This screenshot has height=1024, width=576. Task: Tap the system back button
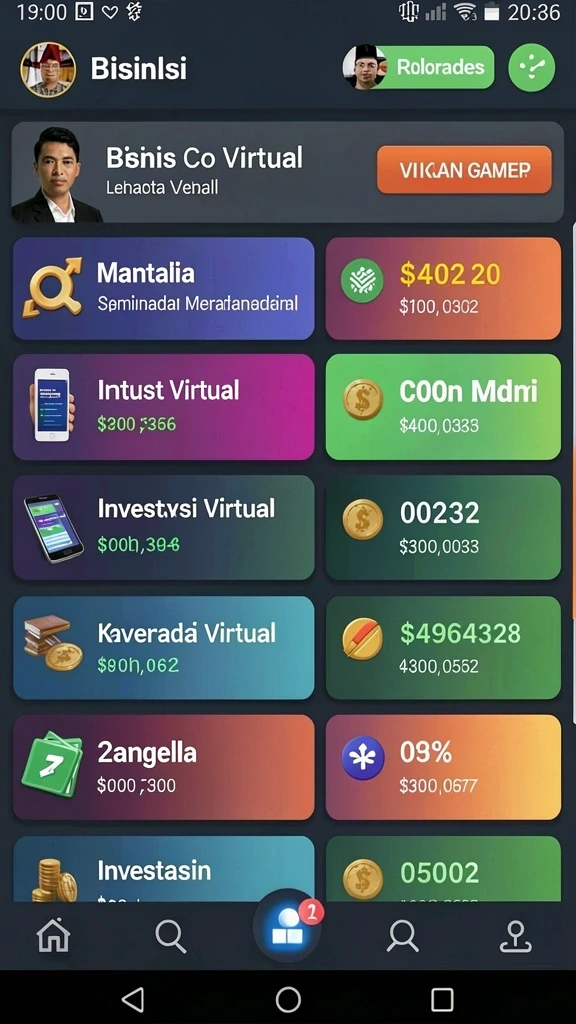133,999
